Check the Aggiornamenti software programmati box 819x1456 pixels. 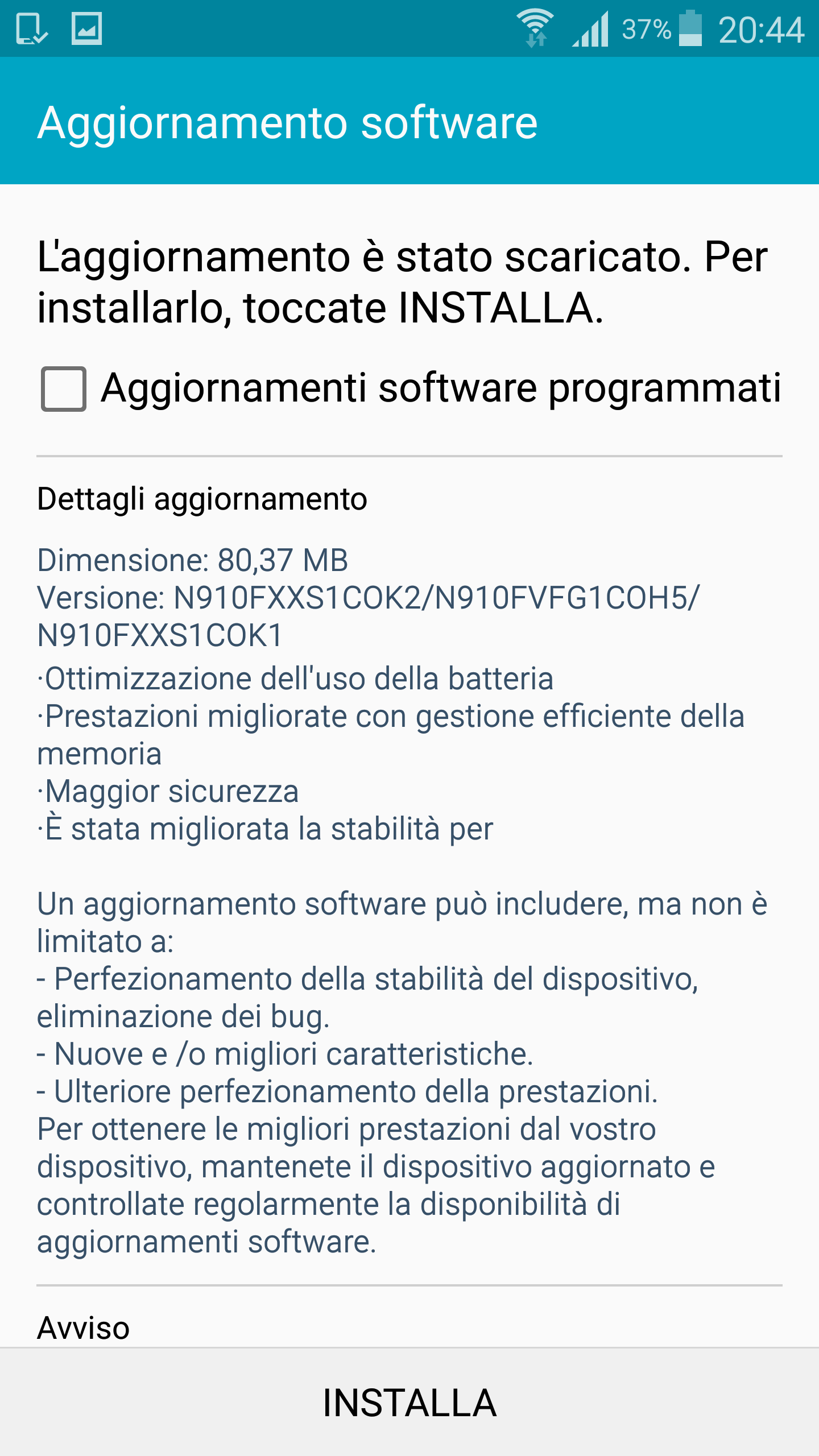tap(64, 389)
